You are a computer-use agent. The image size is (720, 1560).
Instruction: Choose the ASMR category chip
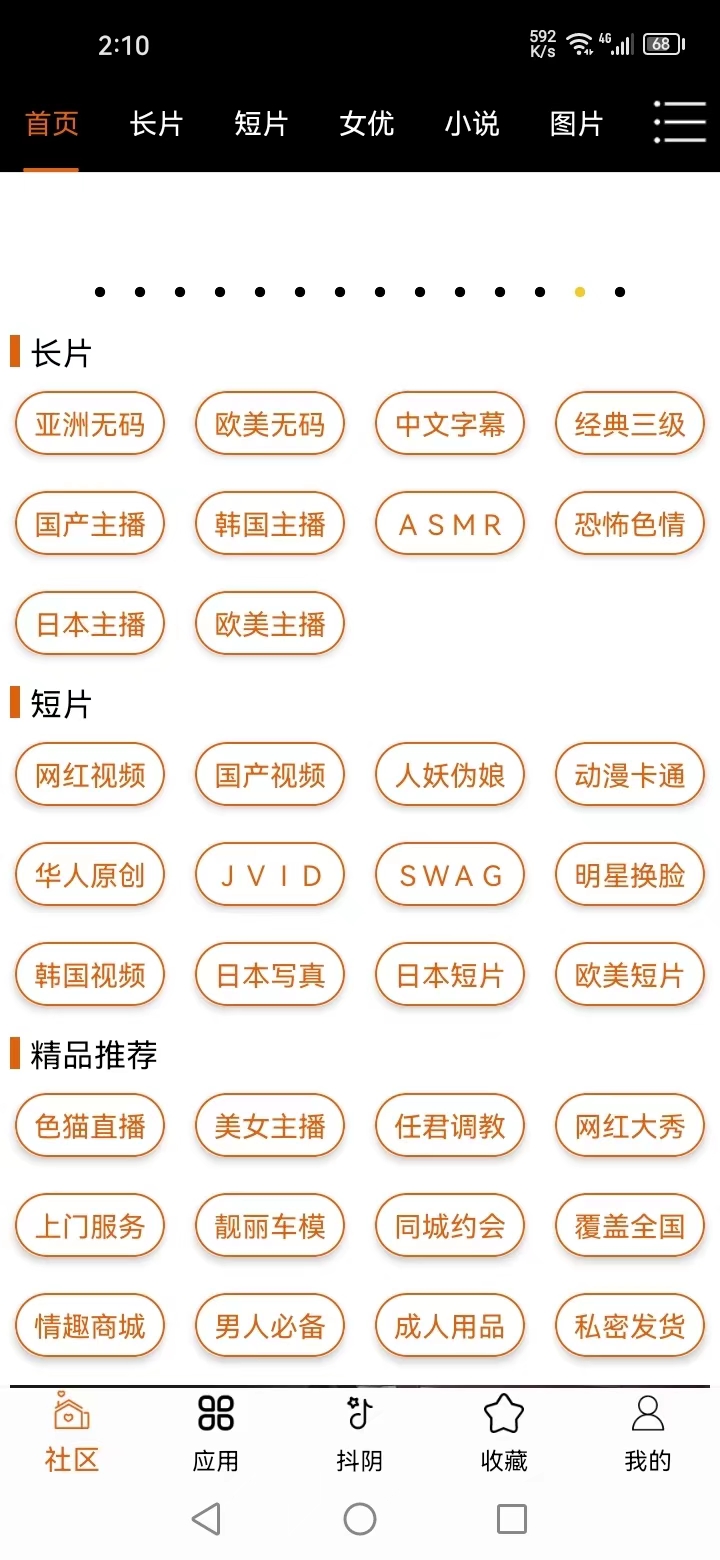coord(450,524)
